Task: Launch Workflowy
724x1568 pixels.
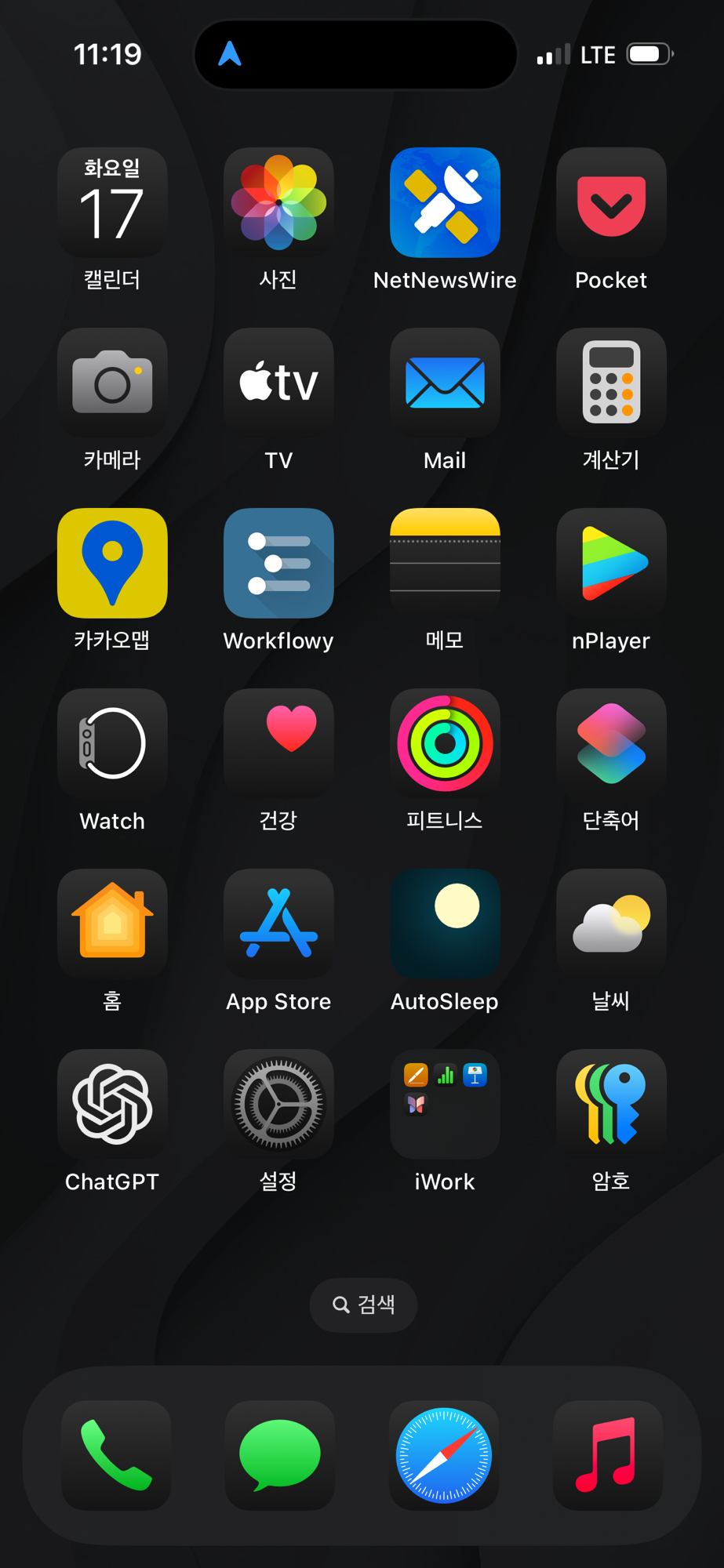Action: (x=278, y=563)
